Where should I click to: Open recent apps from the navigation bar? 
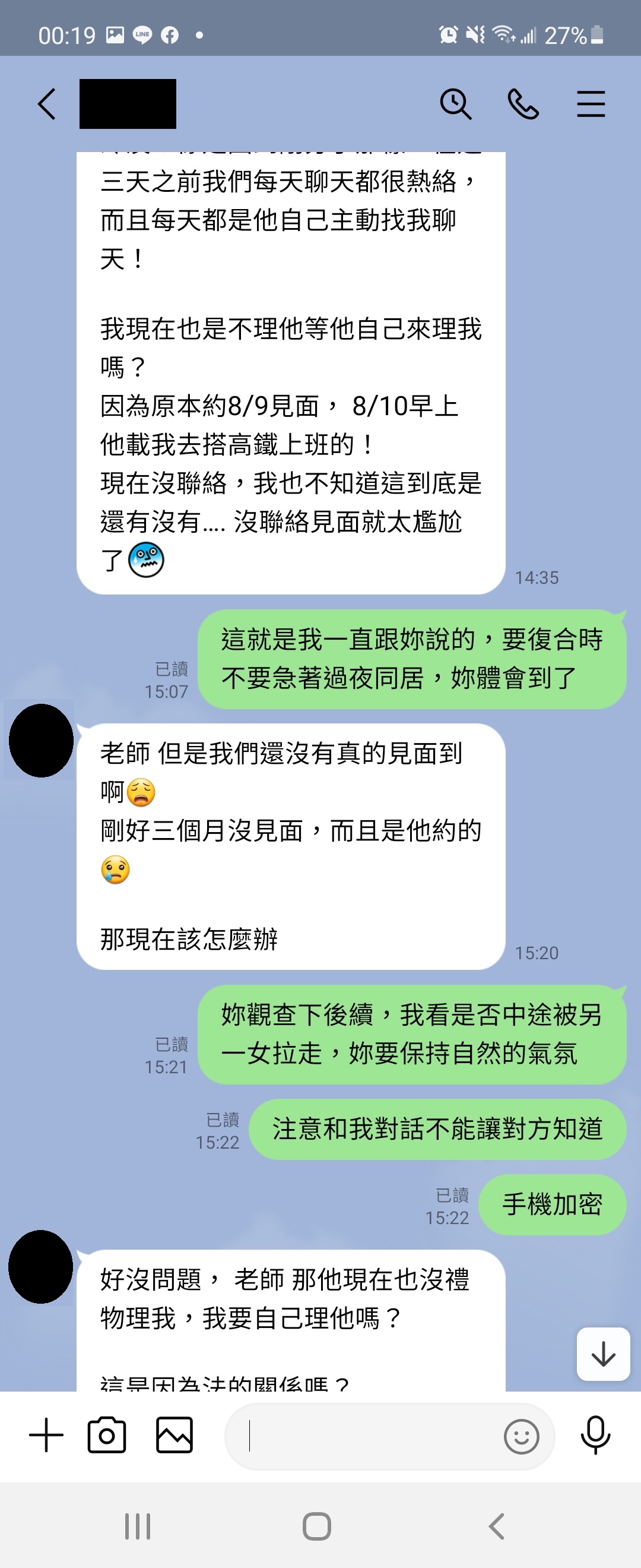pyautogui.click(x=138, y=1526)
